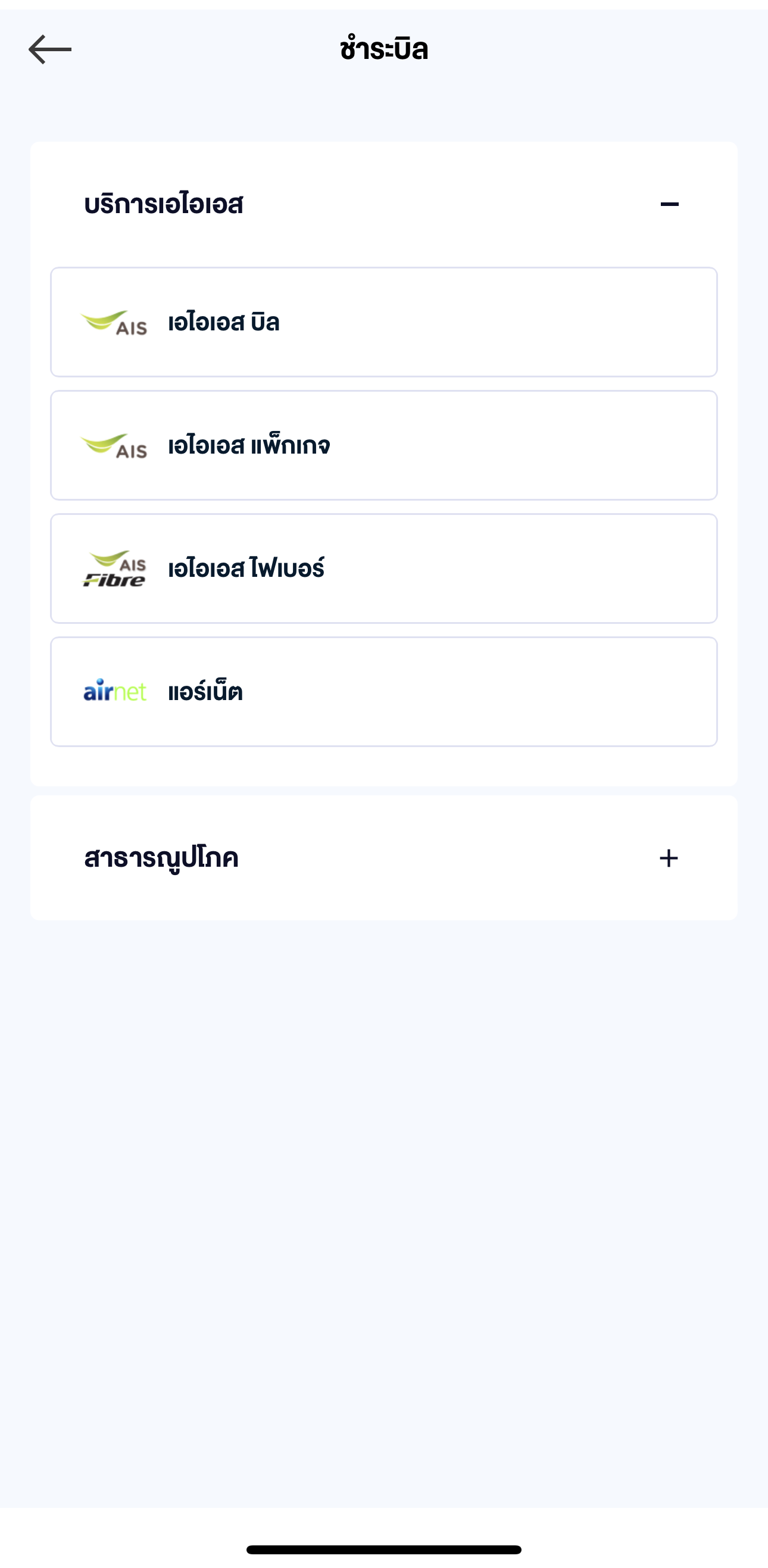Open เอไอเอส ไฟเบอร์ bill payment
This screenshot has height=1568, width=768.
(383, 569)
